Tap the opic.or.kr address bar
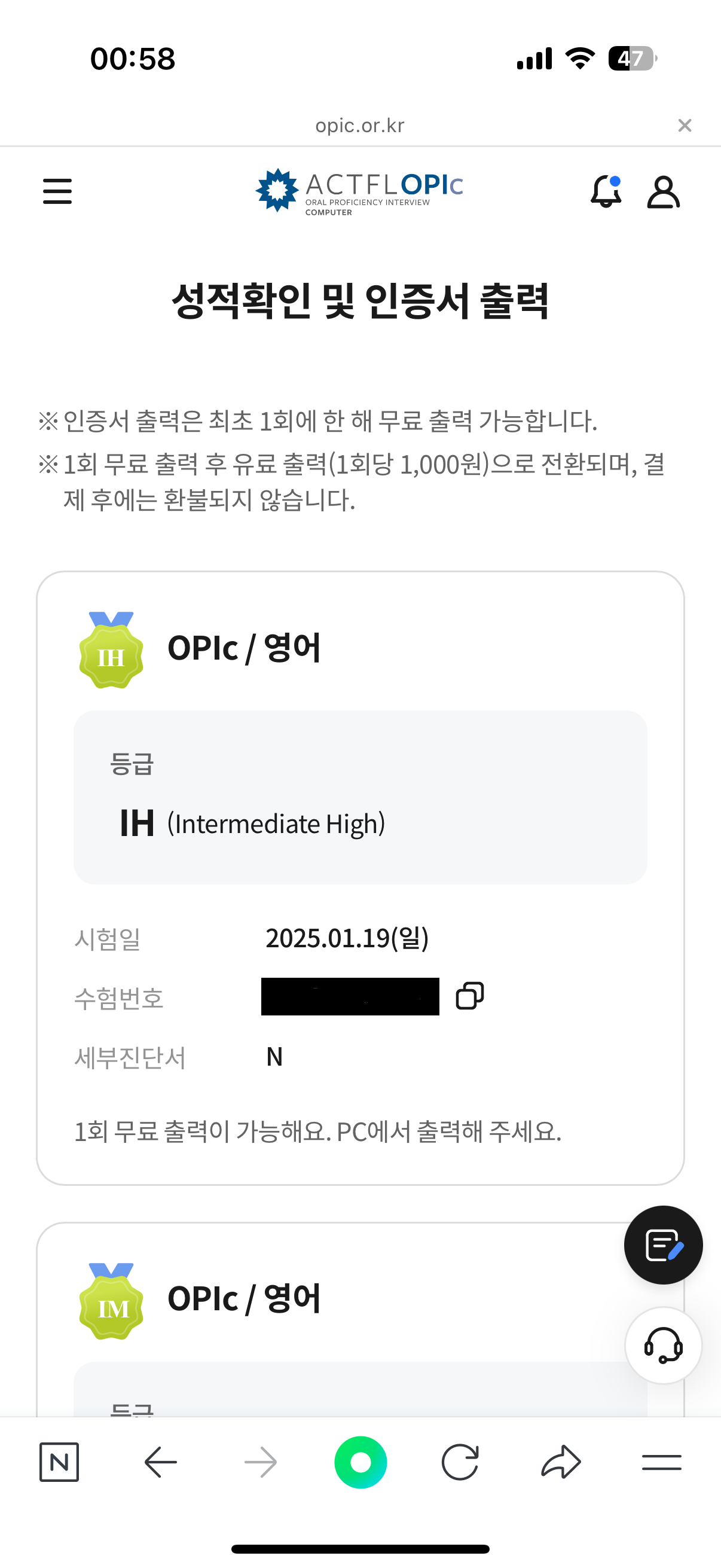This screenshot has height=1568, width=721. coord(359,126)
